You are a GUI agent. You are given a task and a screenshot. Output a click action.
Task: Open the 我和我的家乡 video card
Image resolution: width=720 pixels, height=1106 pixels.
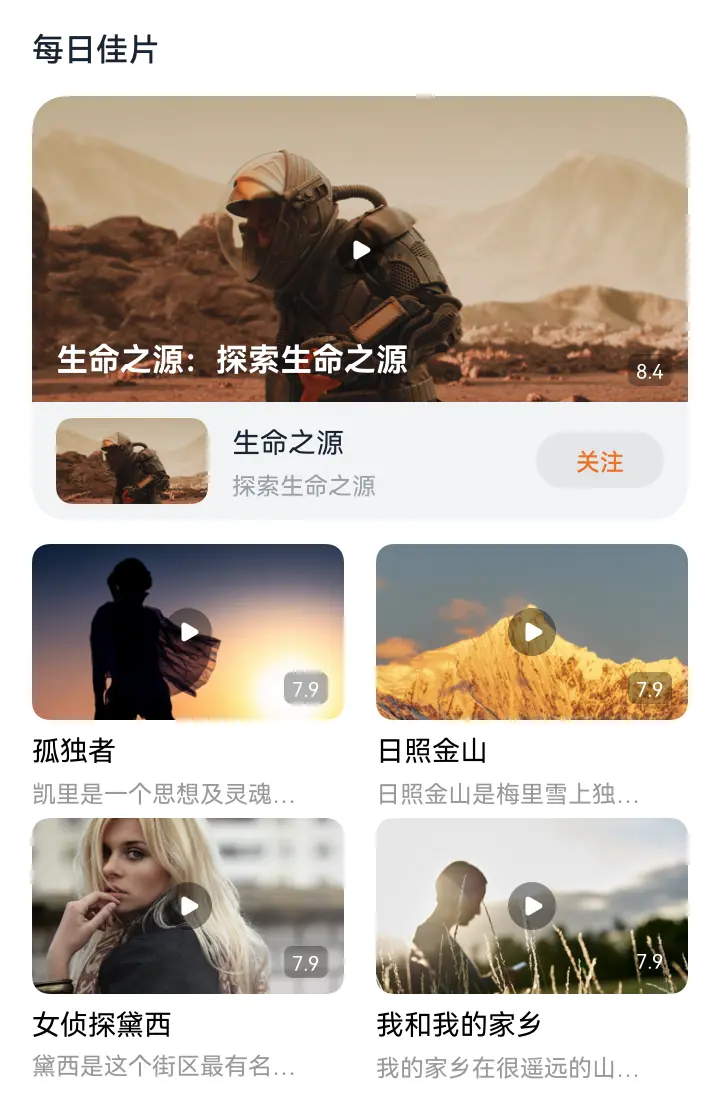point(532,906)
